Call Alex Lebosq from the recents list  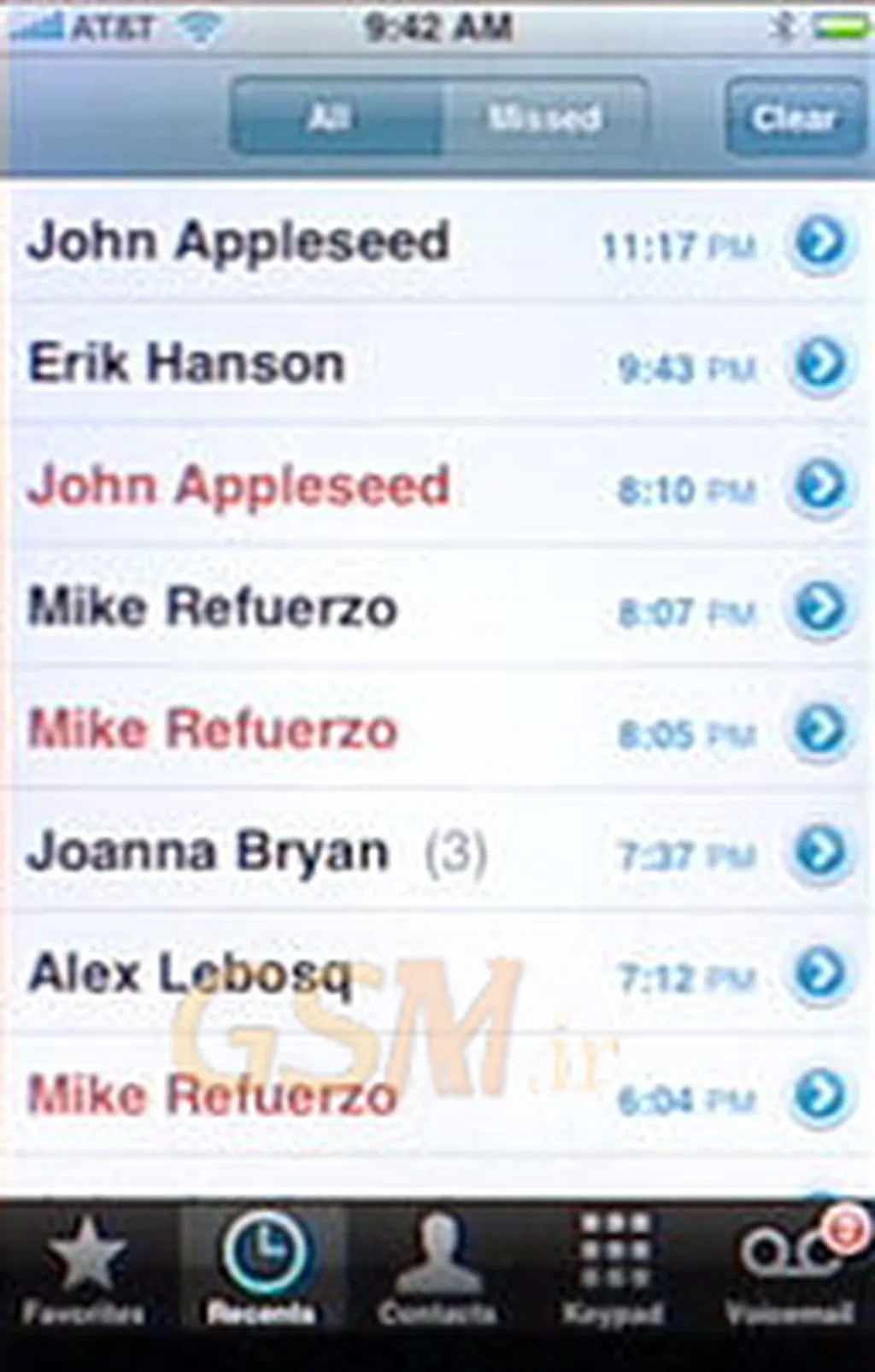coord(190,974)
